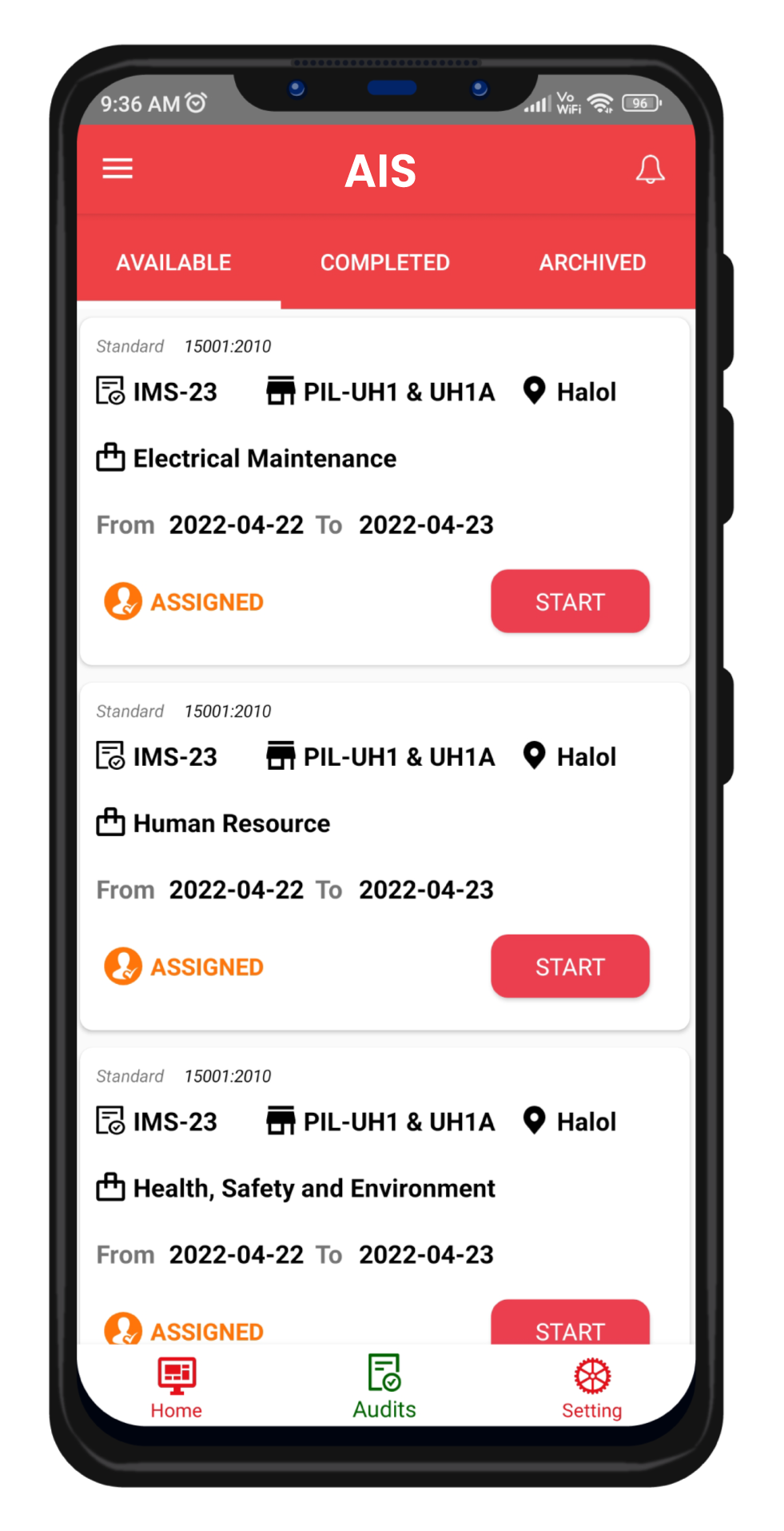Start the Human Resource audit

570,966
